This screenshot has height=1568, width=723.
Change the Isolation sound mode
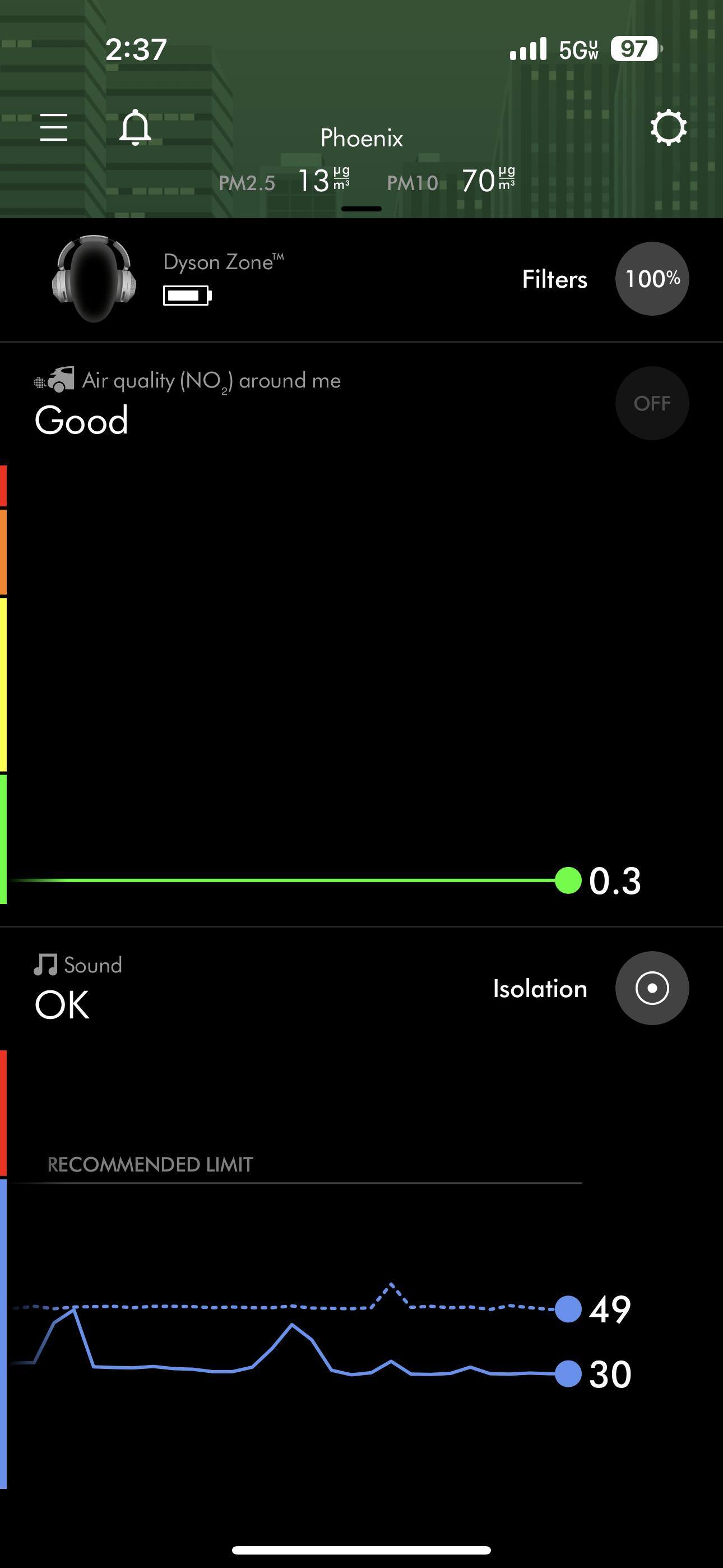tap(652, 988)
